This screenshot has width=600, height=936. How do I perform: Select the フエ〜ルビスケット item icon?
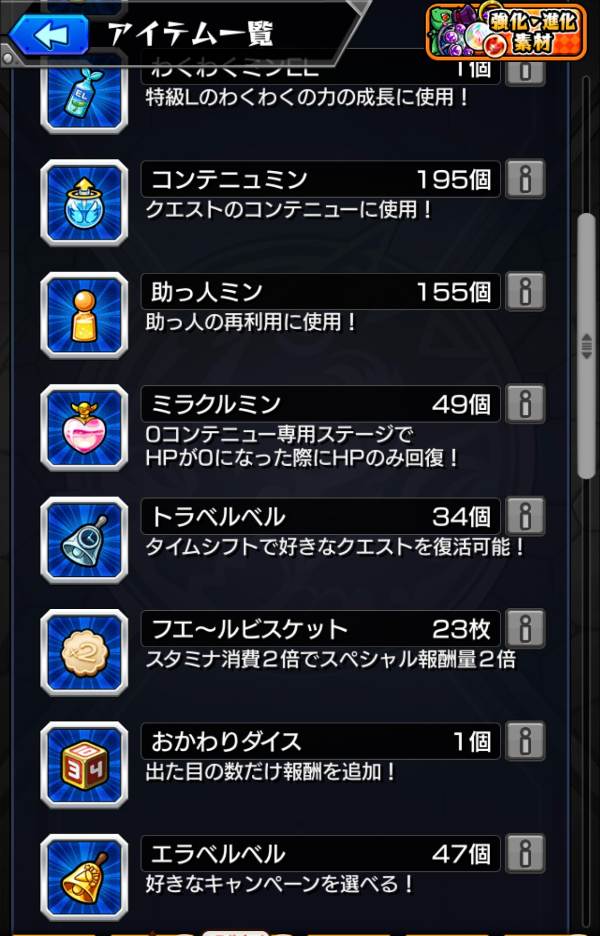coord(84,653)
